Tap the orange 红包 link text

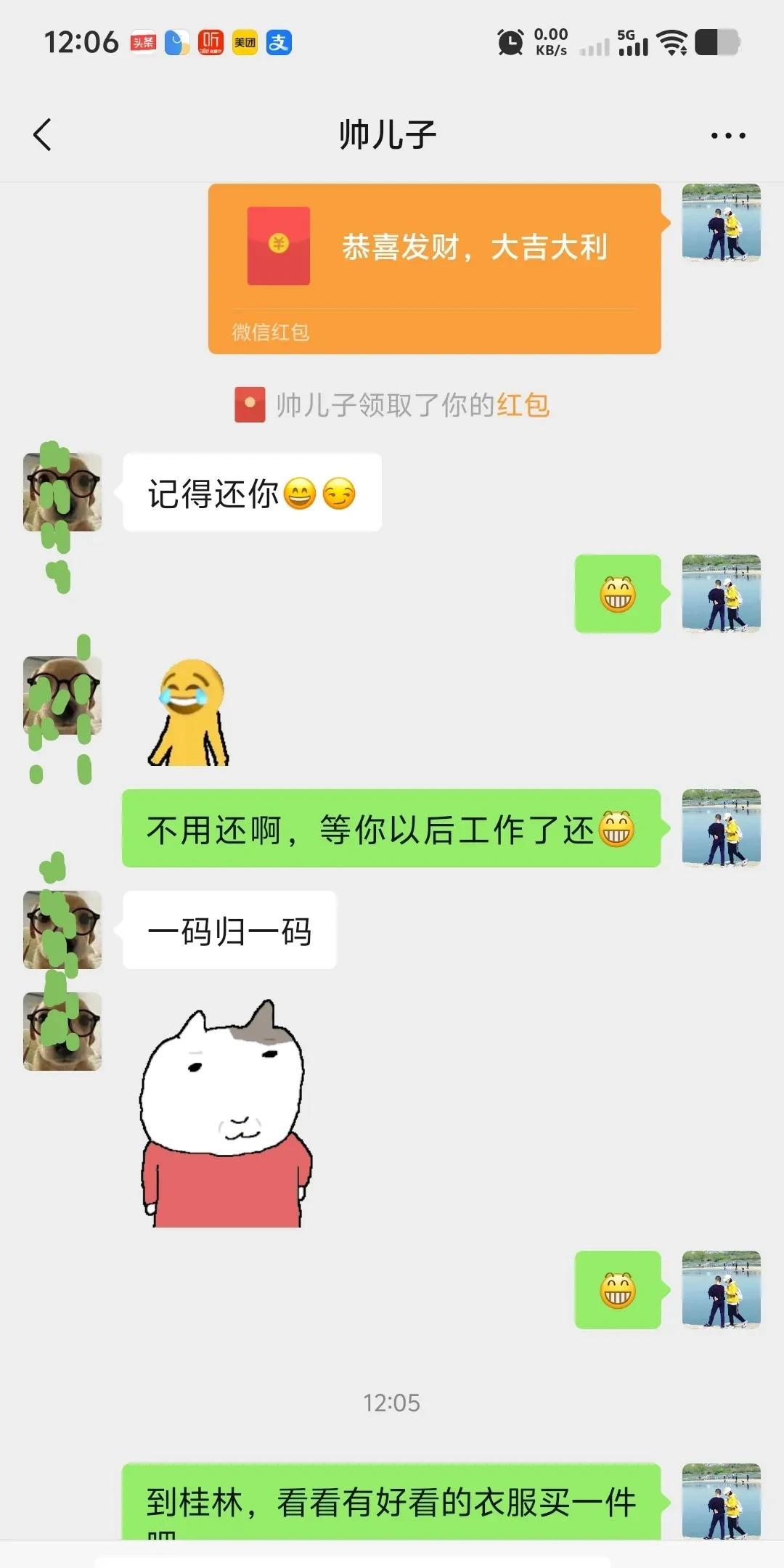[x=523, y=405]
